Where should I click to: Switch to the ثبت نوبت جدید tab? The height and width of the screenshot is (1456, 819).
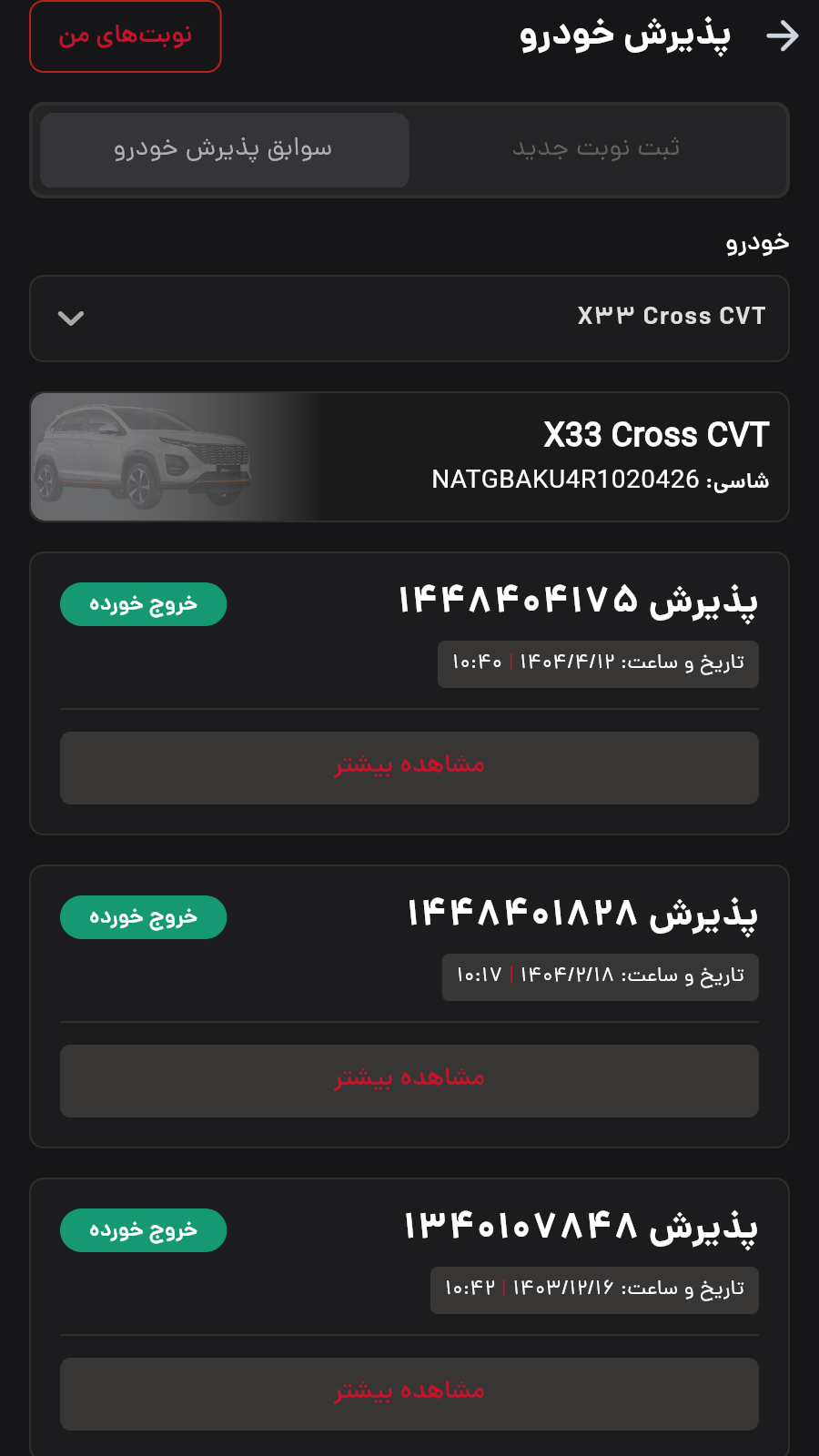coord(596,149)
